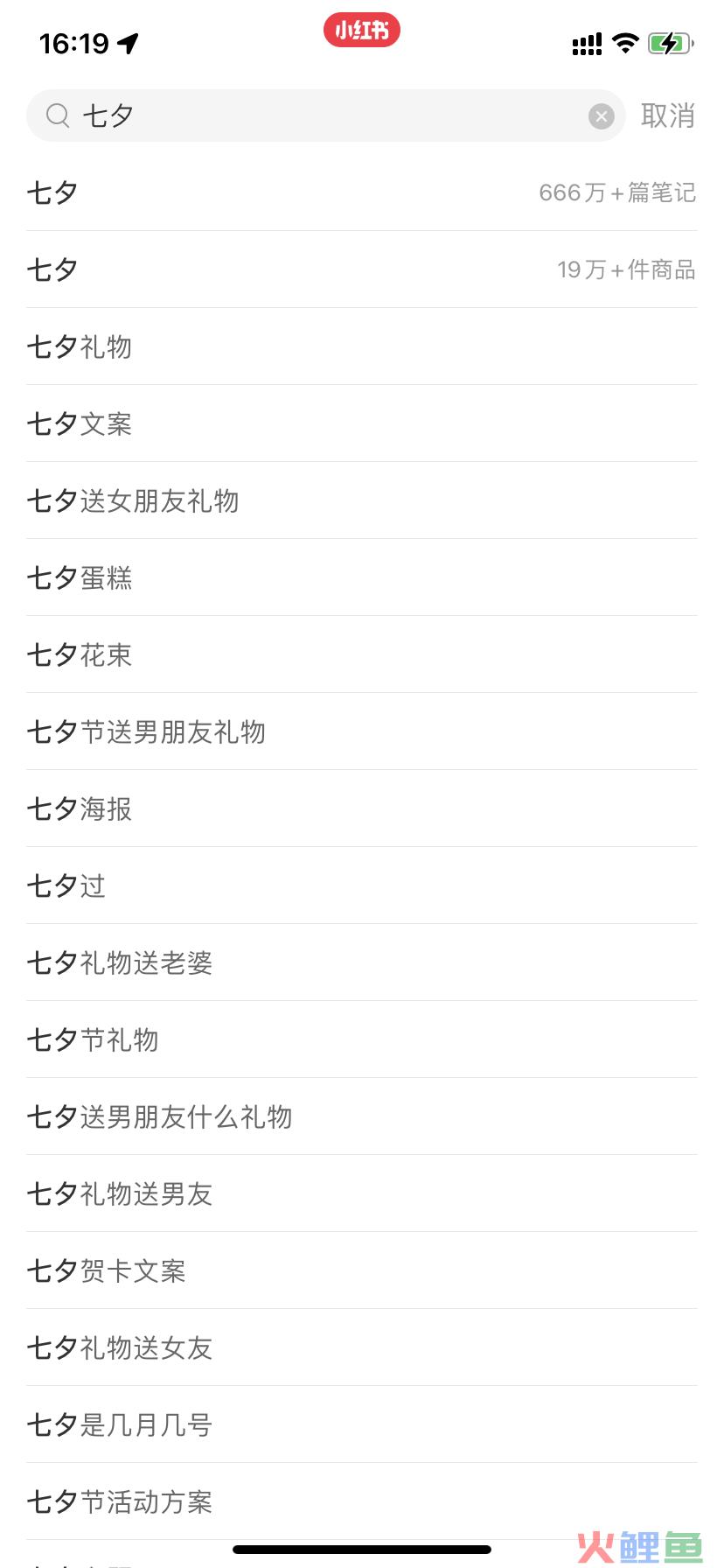Pick the suggestion 七夕礼物送男友

coord(361,1193)
